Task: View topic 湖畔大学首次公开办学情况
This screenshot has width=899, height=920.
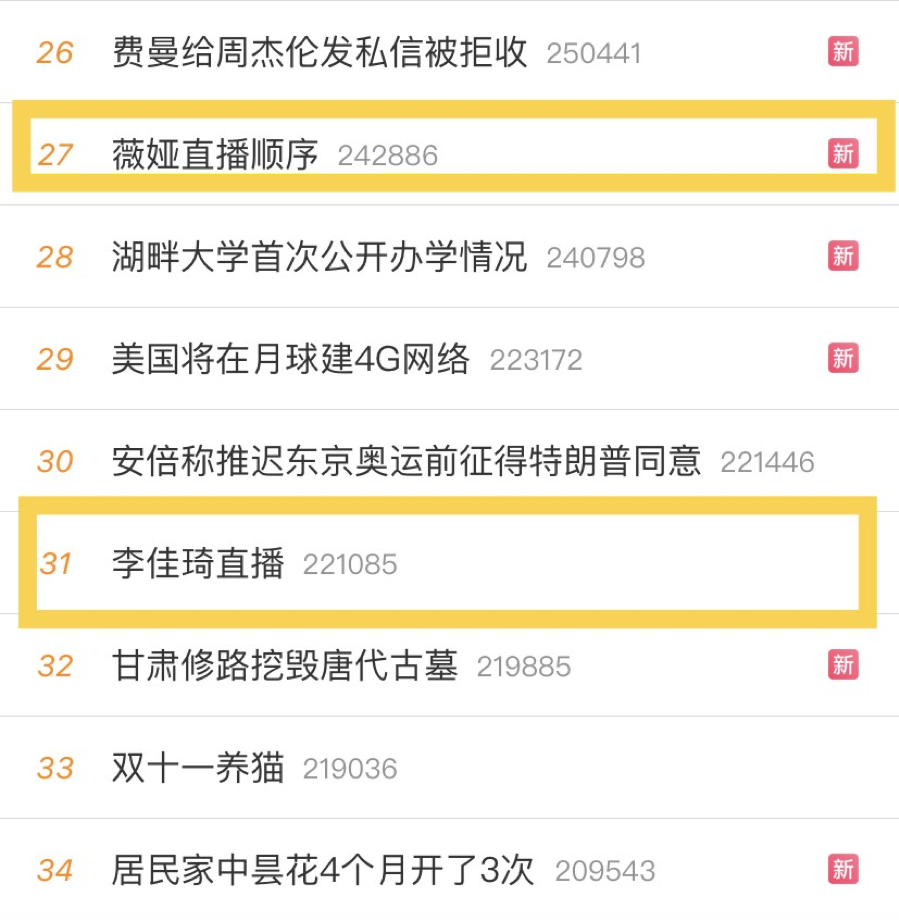Action: [320, 257]
